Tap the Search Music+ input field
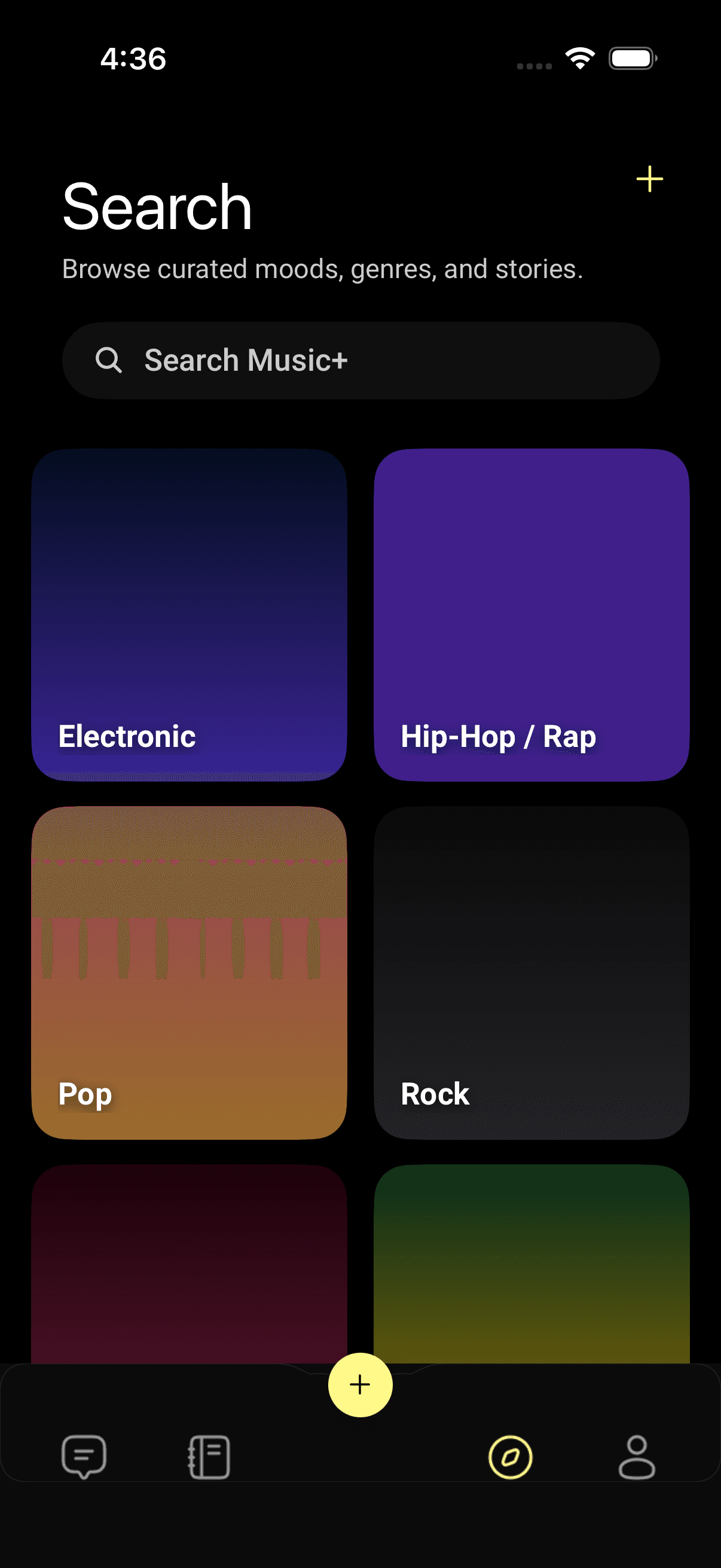 [360, 360]
